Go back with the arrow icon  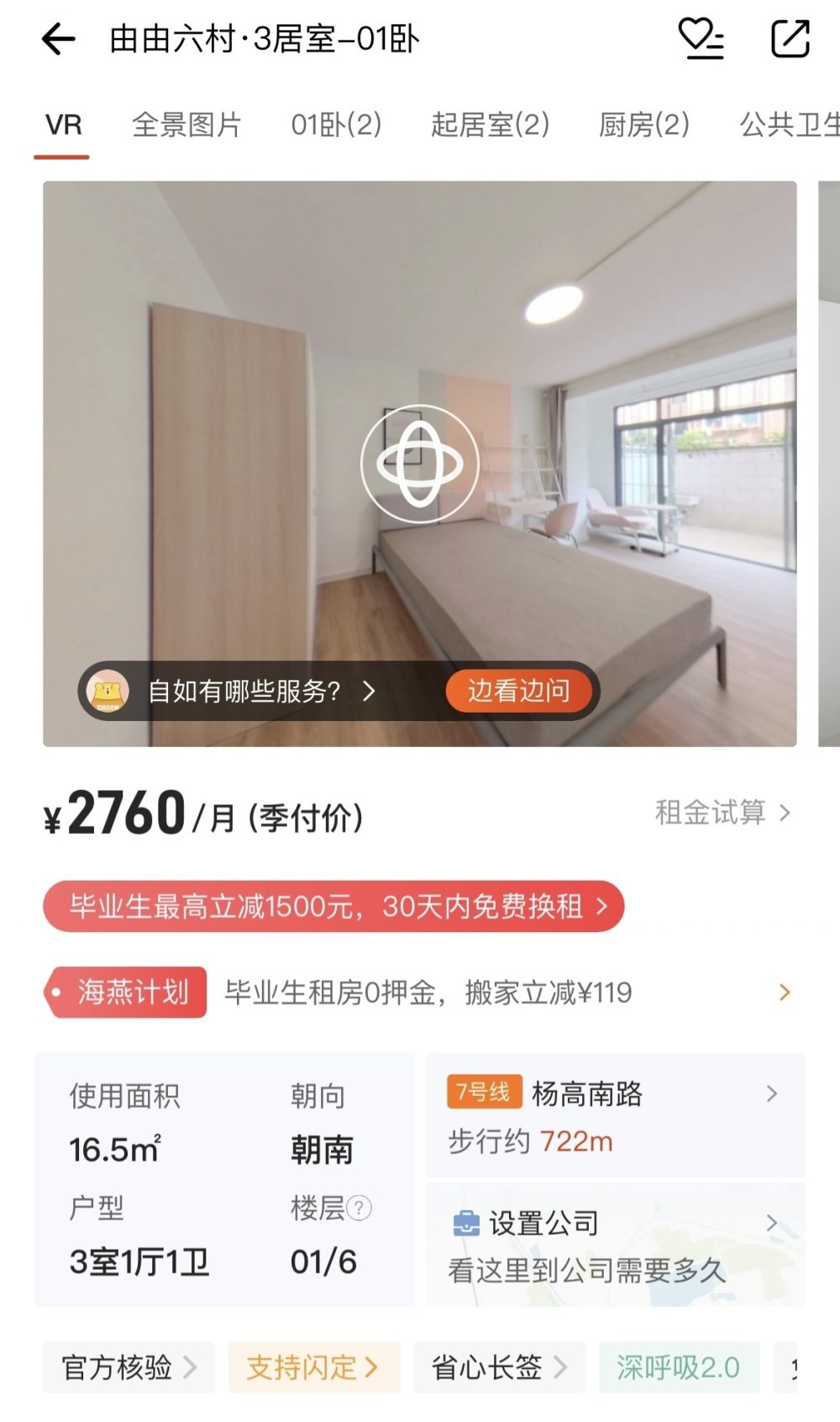pos(59,39)
